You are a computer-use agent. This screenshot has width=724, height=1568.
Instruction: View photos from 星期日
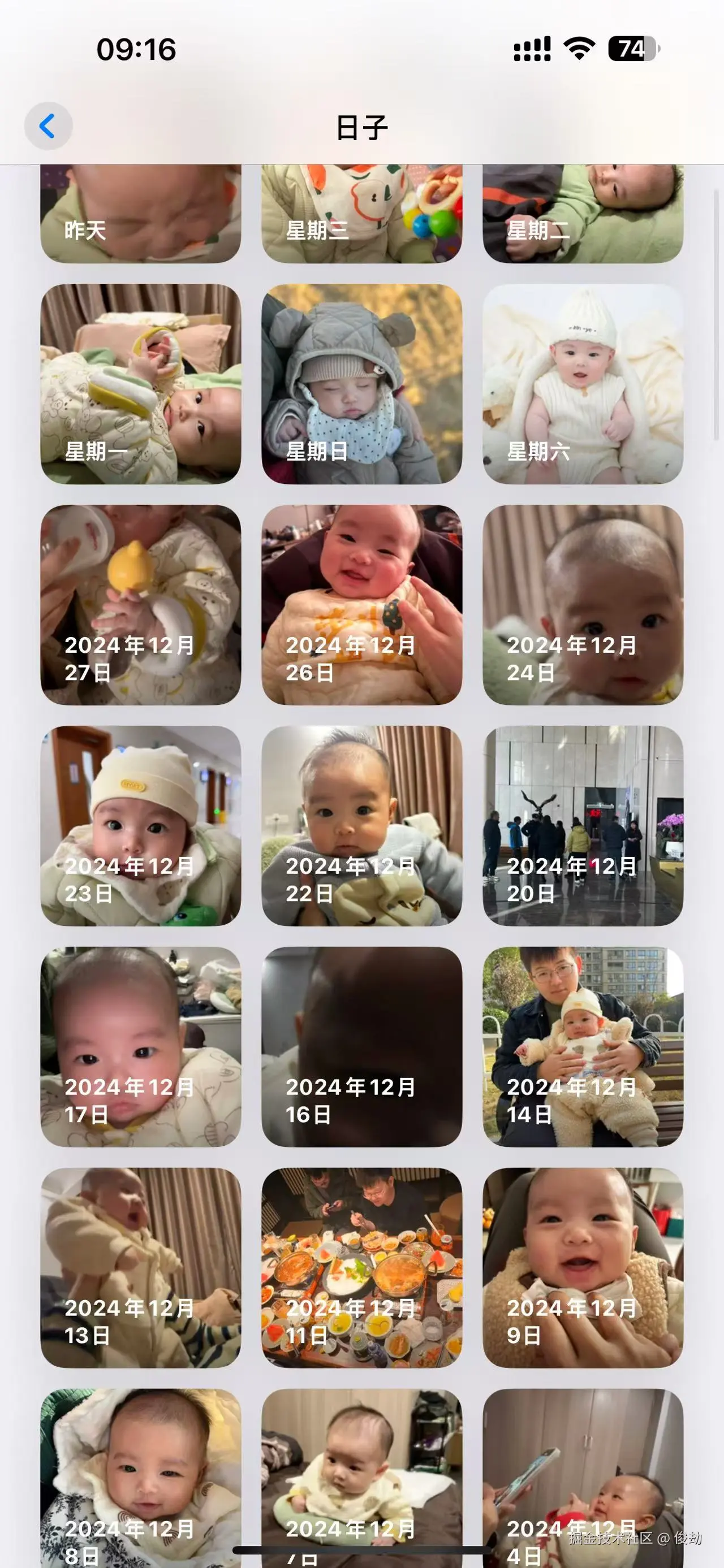[x=361, y=383]
